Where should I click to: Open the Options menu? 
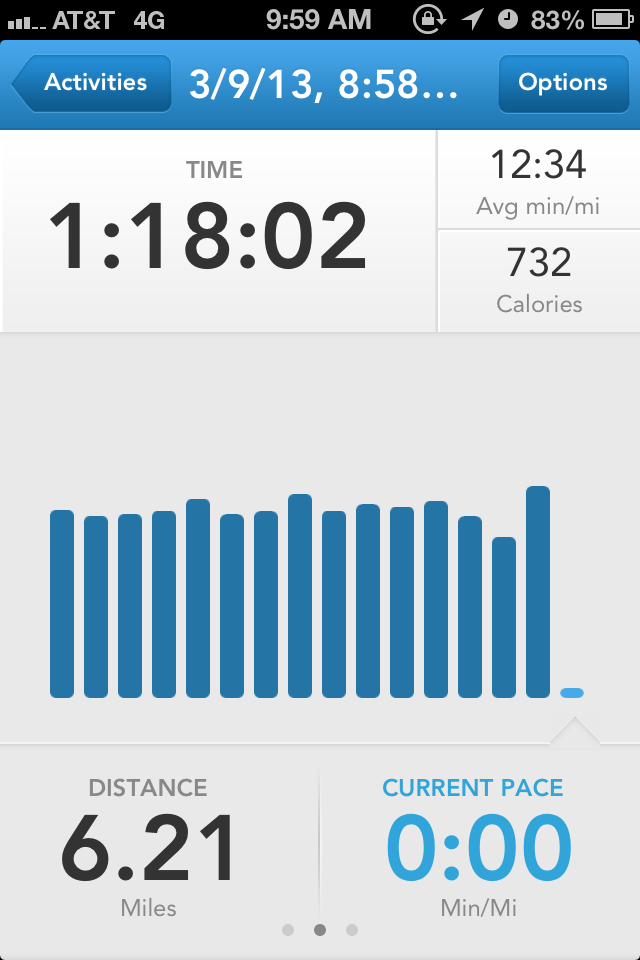pyautogui.click(x=562, y=83)
